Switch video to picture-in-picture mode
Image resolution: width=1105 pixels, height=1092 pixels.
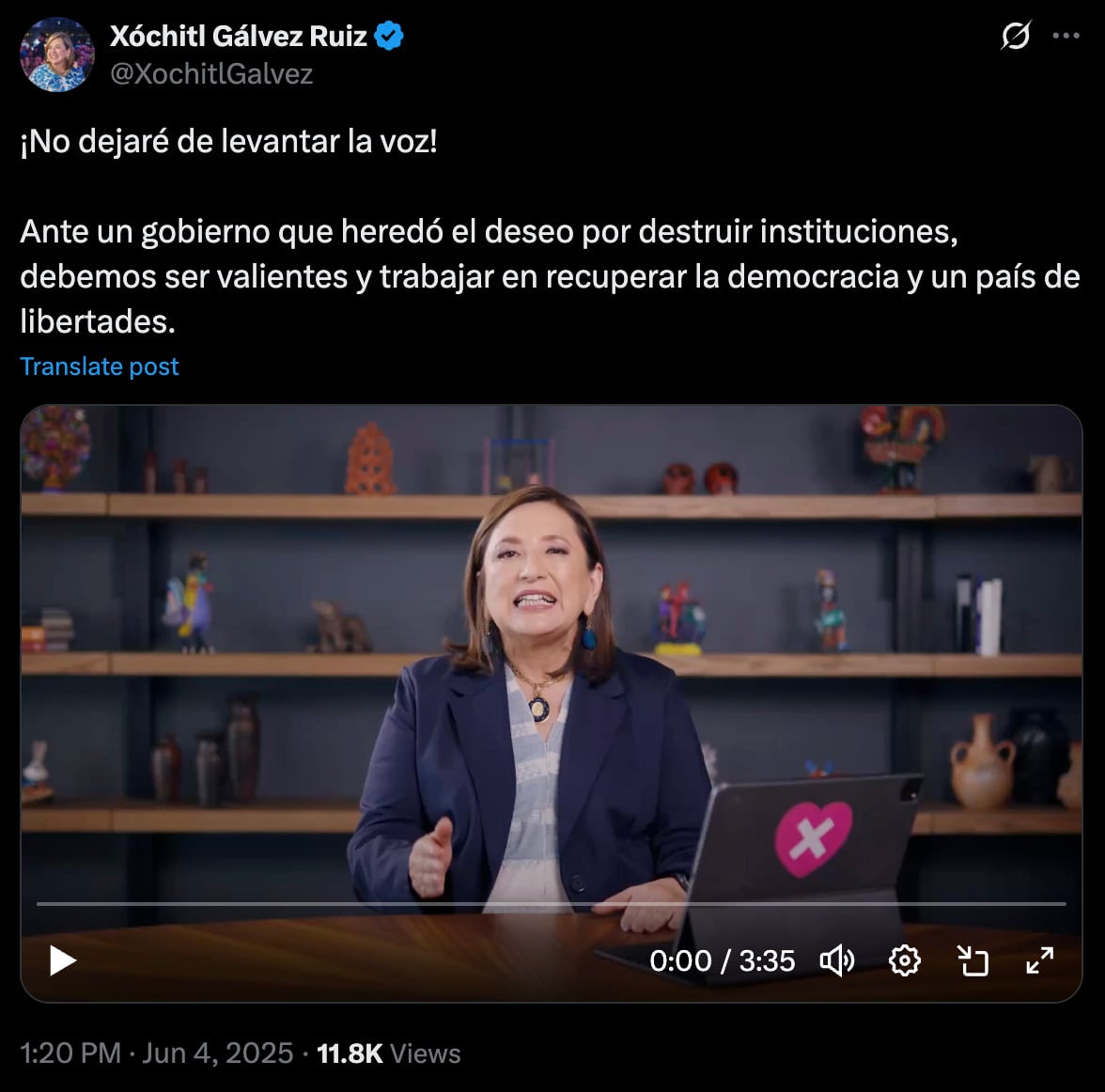click(x=973, y=960)
